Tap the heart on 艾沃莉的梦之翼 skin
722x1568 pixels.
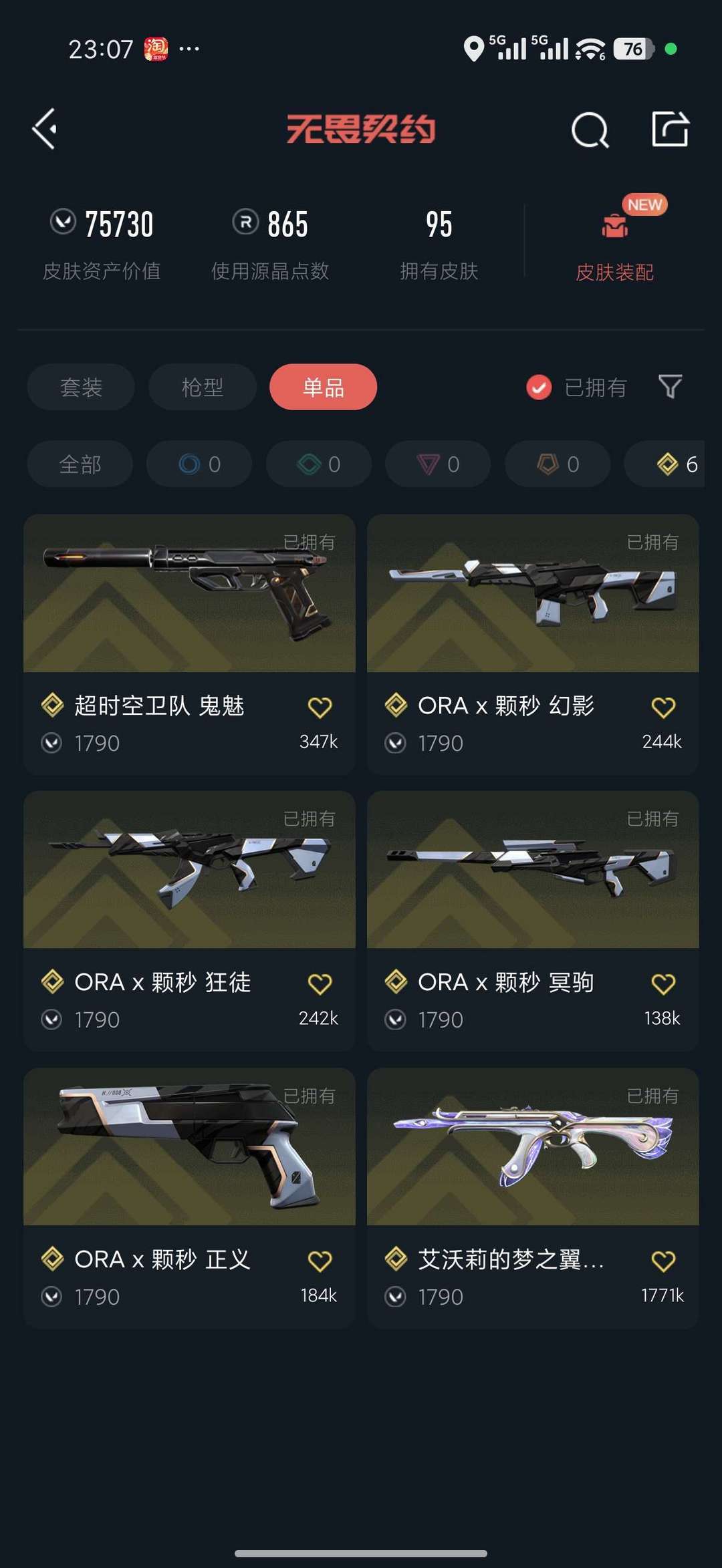[663, 1261]
